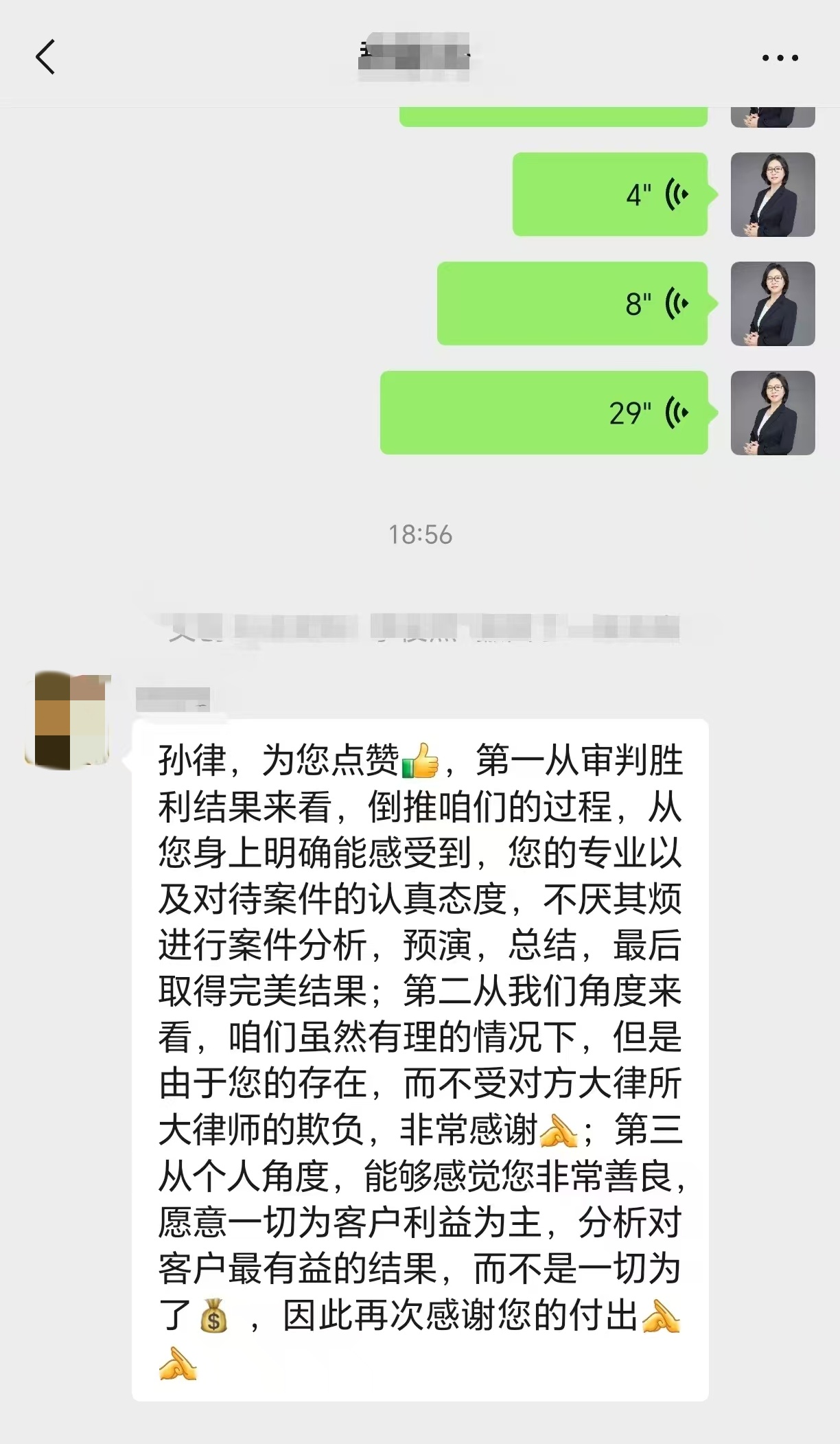This screenshot has height=1444, width=840.
Task: Open the chat overflow menu
Action: tap(780, 58)
